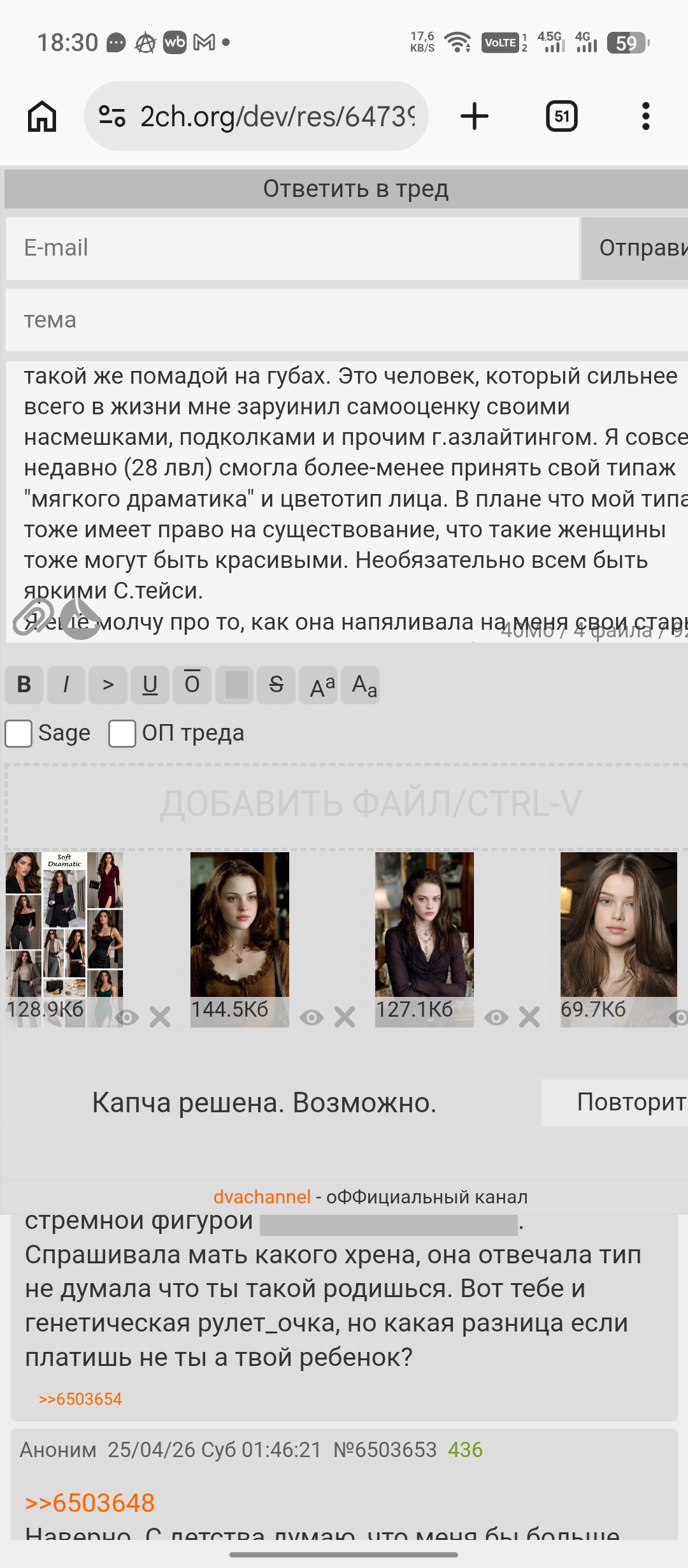Screen dimensions: 688x1568
Task: Send the reply with Отправить button
Action: pyautogui.click(x=635, y=248)
